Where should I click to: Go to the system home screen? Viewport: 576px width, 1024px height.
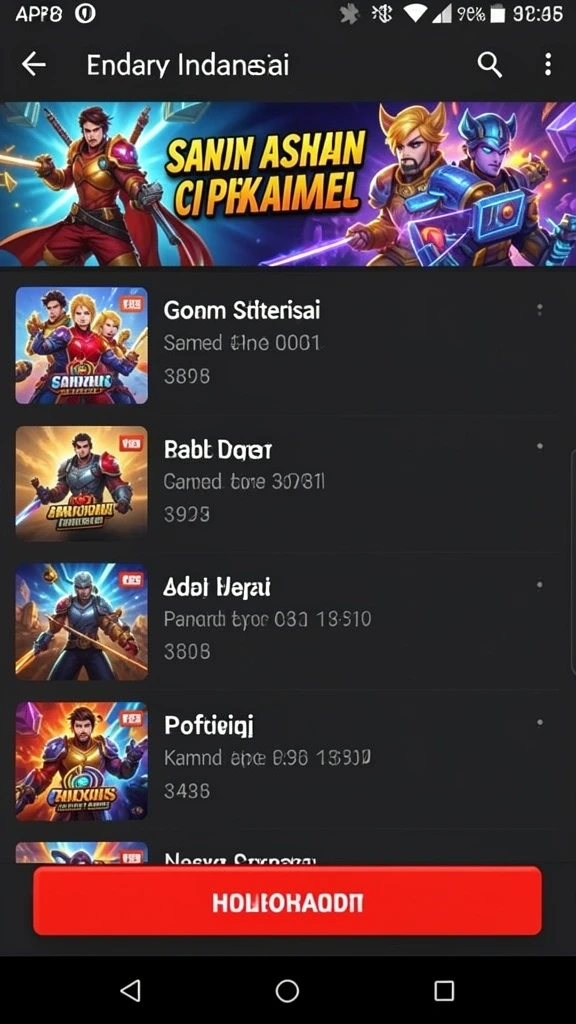pyautogui.click(x=287, y=991)
